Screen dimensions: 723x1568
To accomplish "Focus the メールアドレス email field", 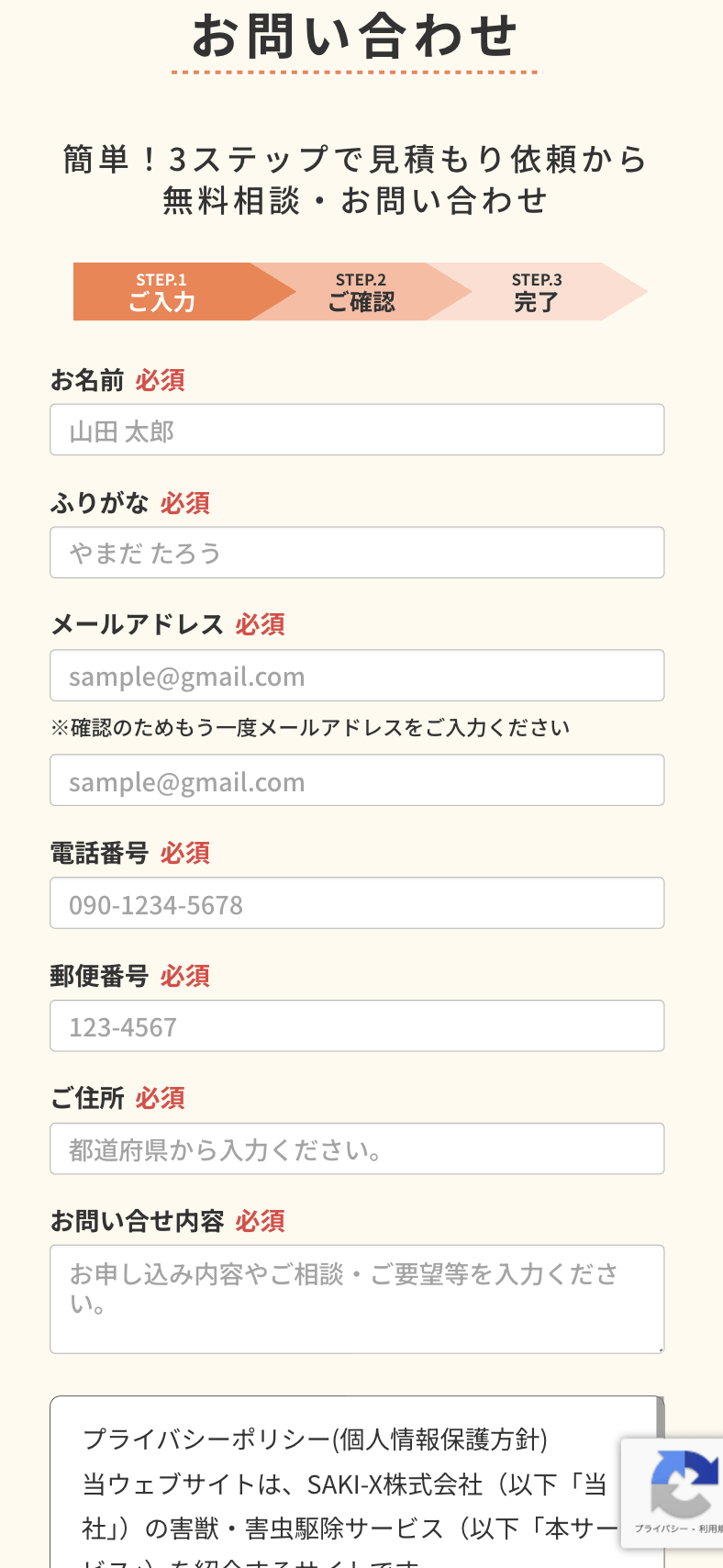I will click(357, 675).
